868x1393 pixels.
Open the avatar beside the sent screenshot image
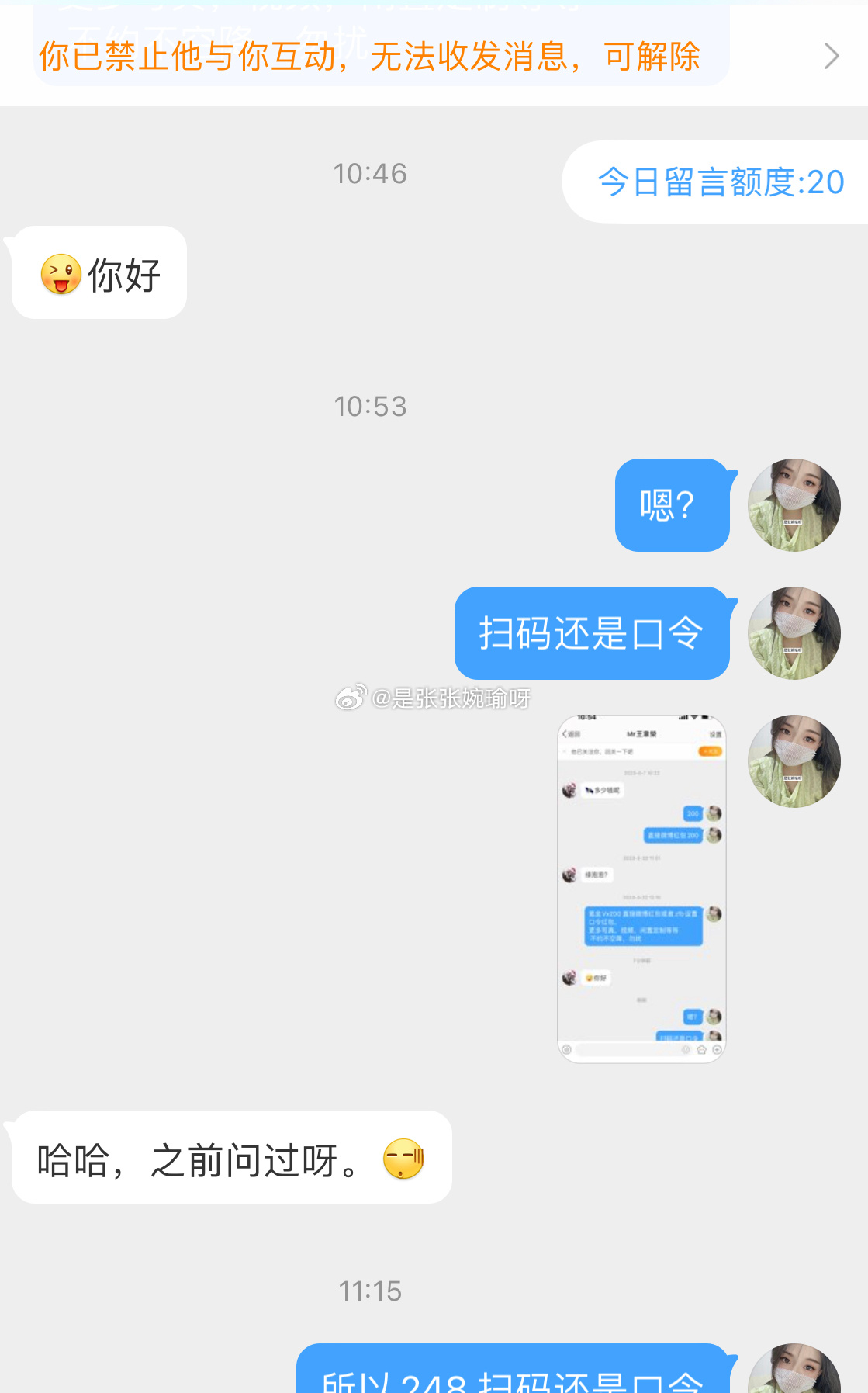[794, 761]
